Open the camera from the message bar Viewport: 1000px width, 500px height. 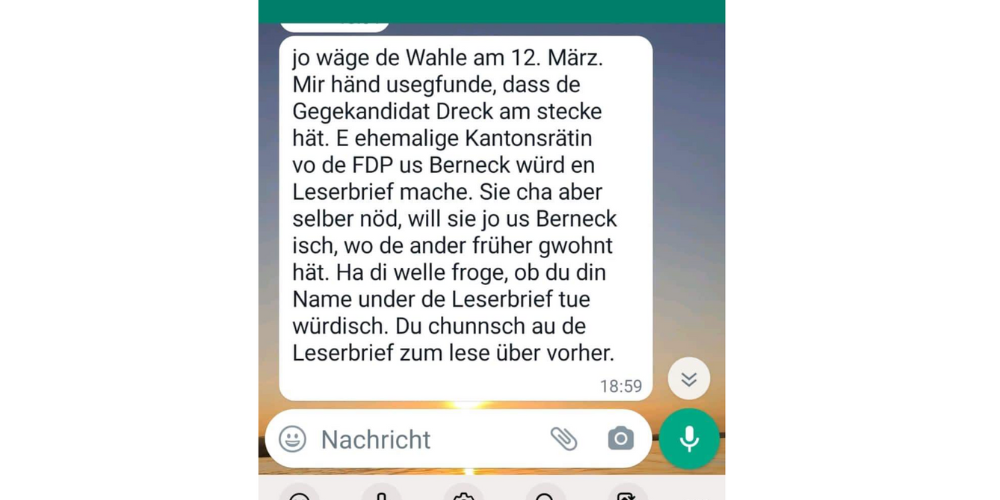(x=621, y=439)
